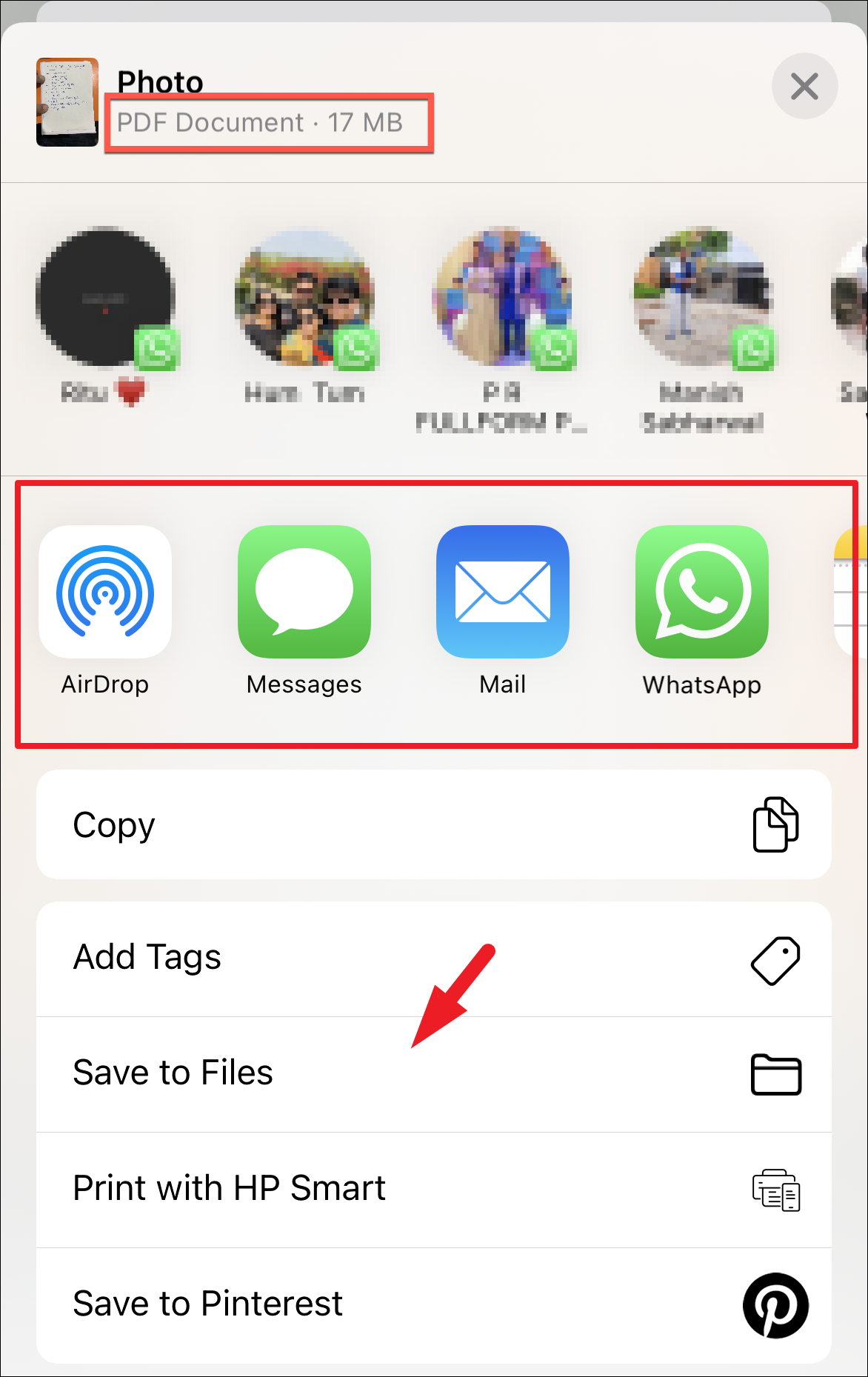Tap Save to Pinterest
868x1377 pixels.
(434, 1305)
